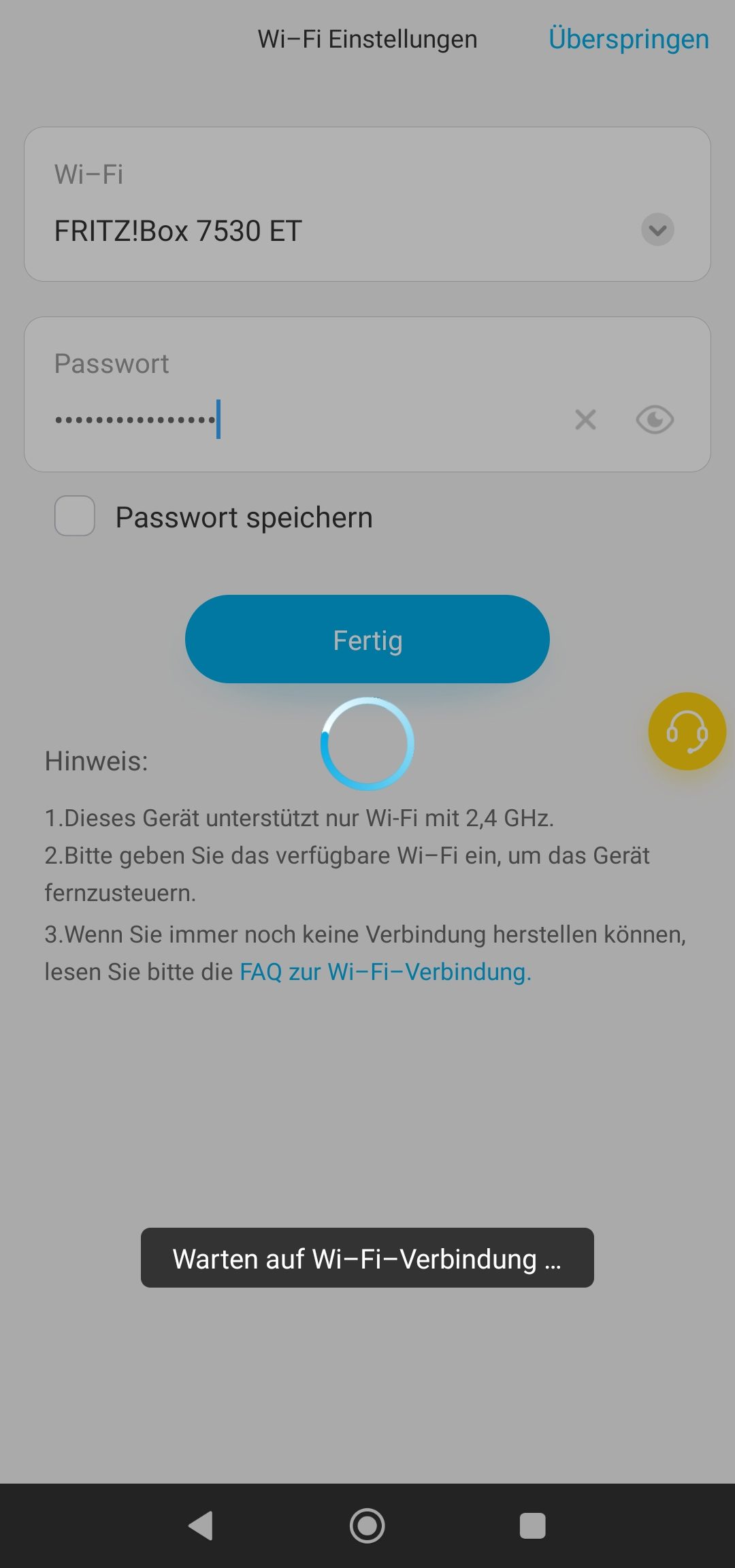Open the customer support headset button
This screenshot has height=1568, width=735.
coord(687,732)
